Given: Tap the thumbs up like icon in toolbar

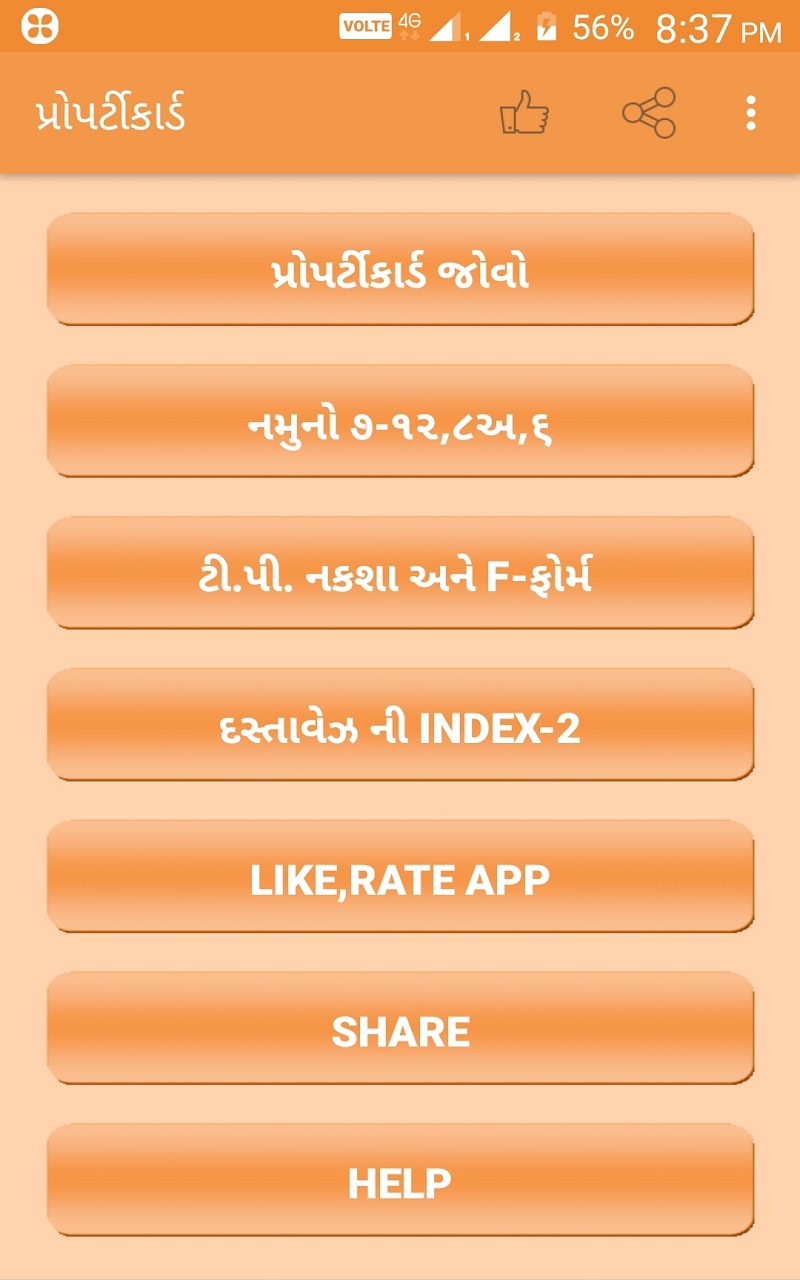Looking at the screenshot, I should coord(525,113).
